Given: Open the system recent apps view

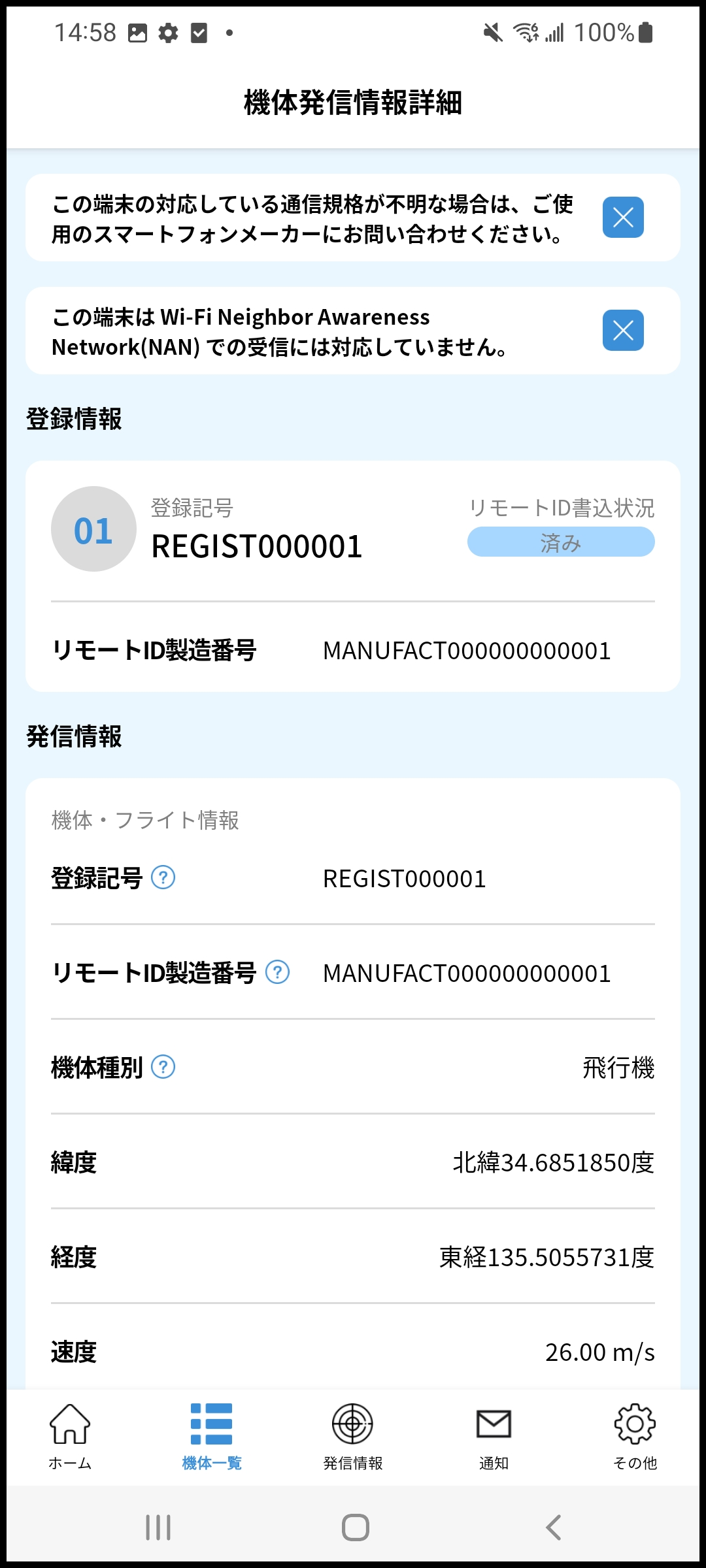Looking at the screenshot, I should [158, 1527].
